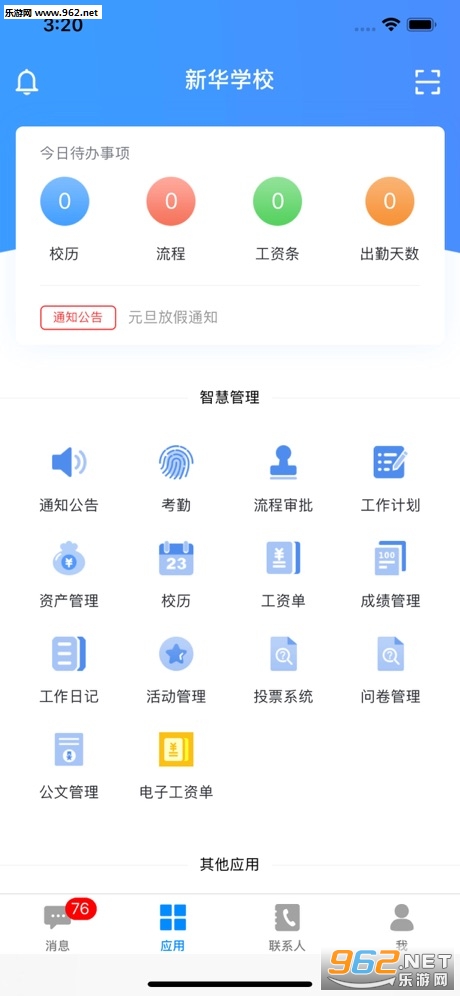Open 公文管理 document management
The image size is (460, 996).
coord(69,765)
